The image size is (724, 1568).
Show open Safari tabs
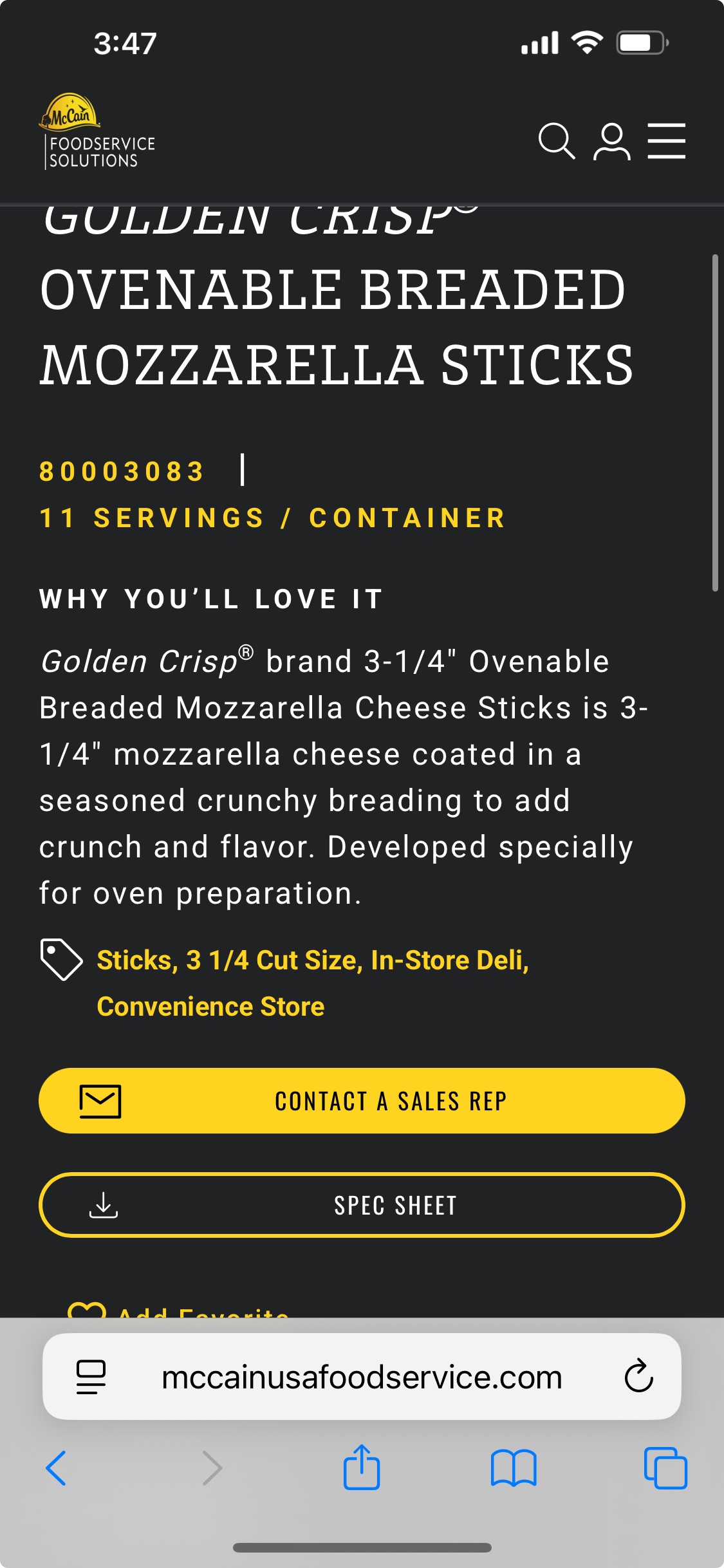tap(665, 1468)
